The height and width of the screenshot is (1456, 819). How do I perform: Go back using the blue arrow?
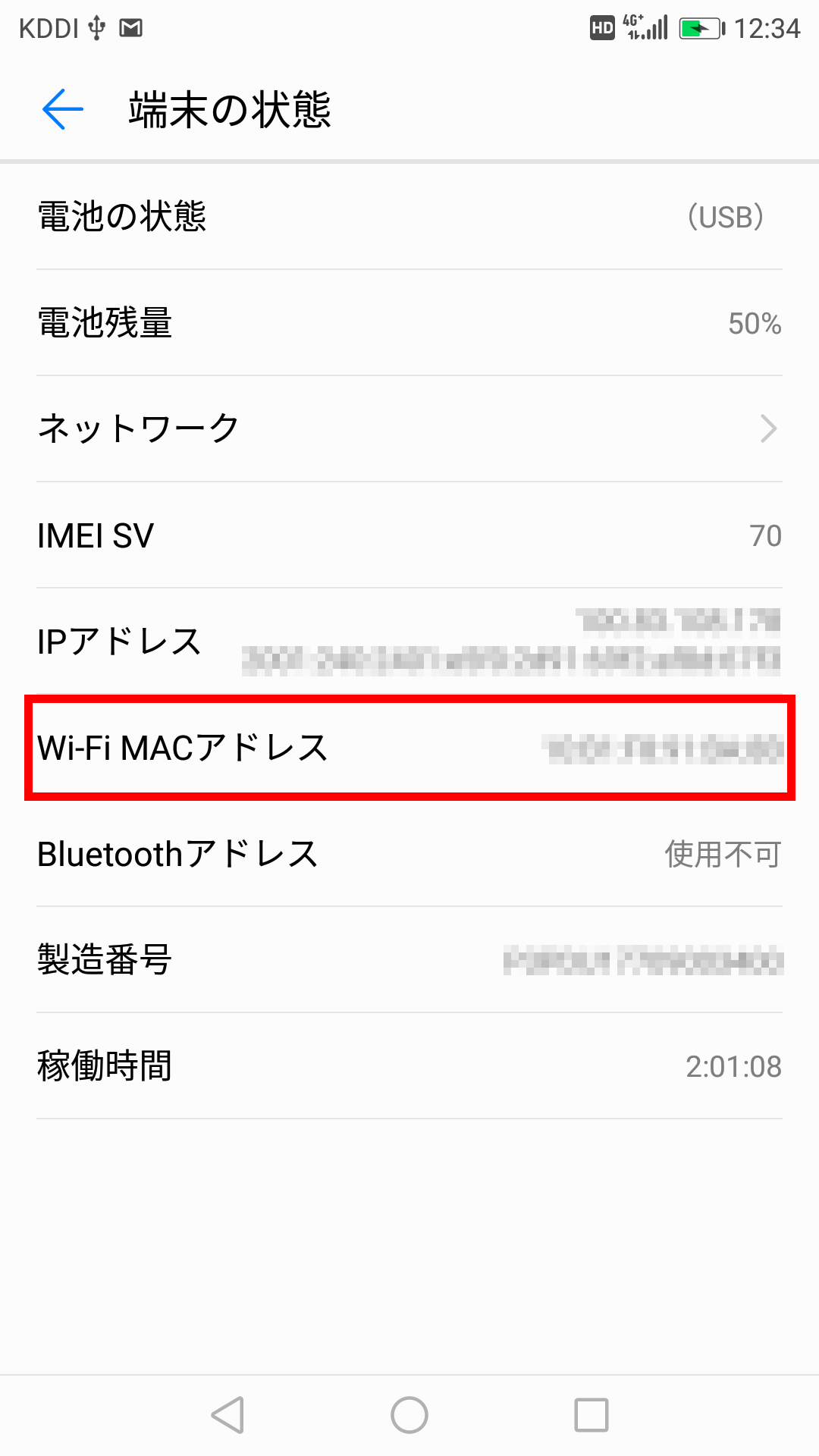[63, 109]
